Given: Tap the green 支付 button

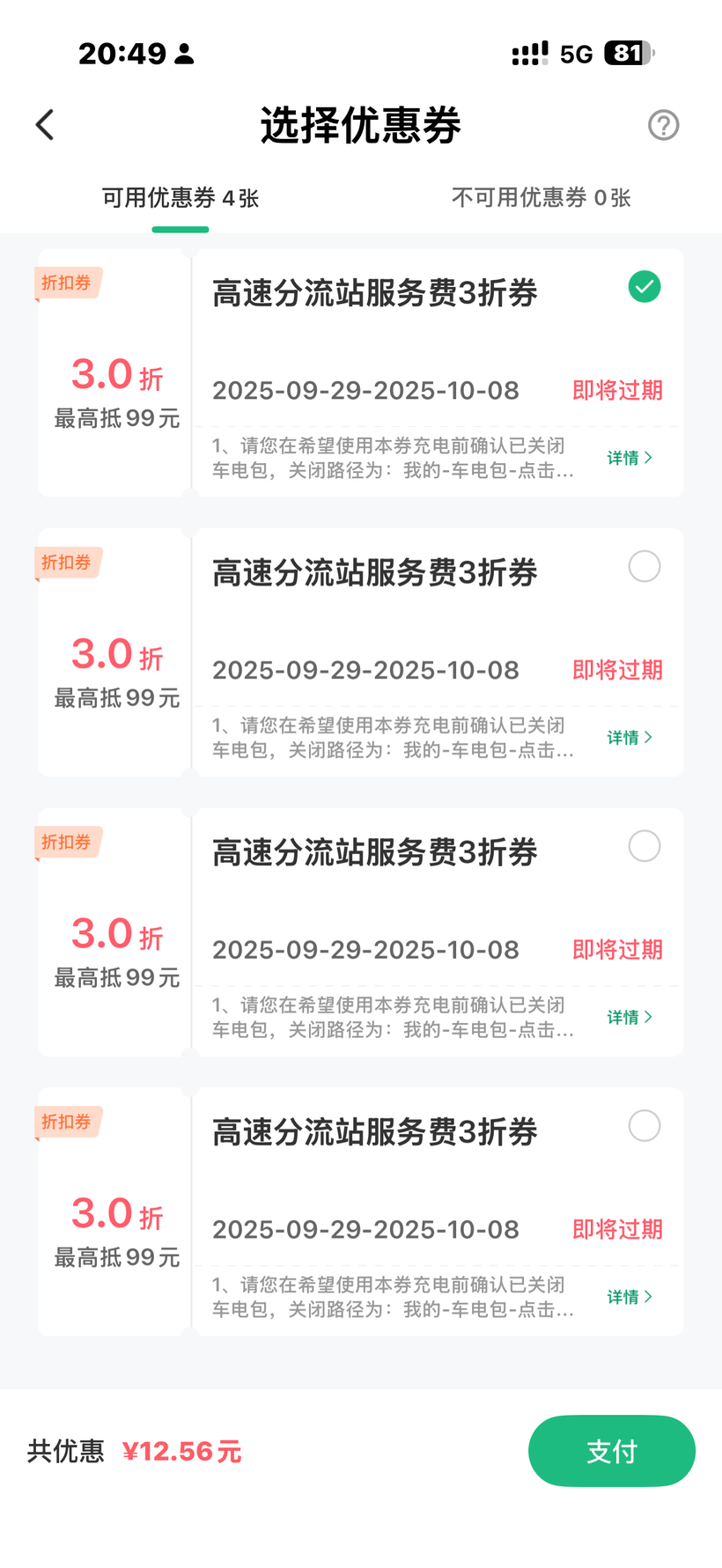Looking at the screenshot, I should click(x=611, y=1451).
